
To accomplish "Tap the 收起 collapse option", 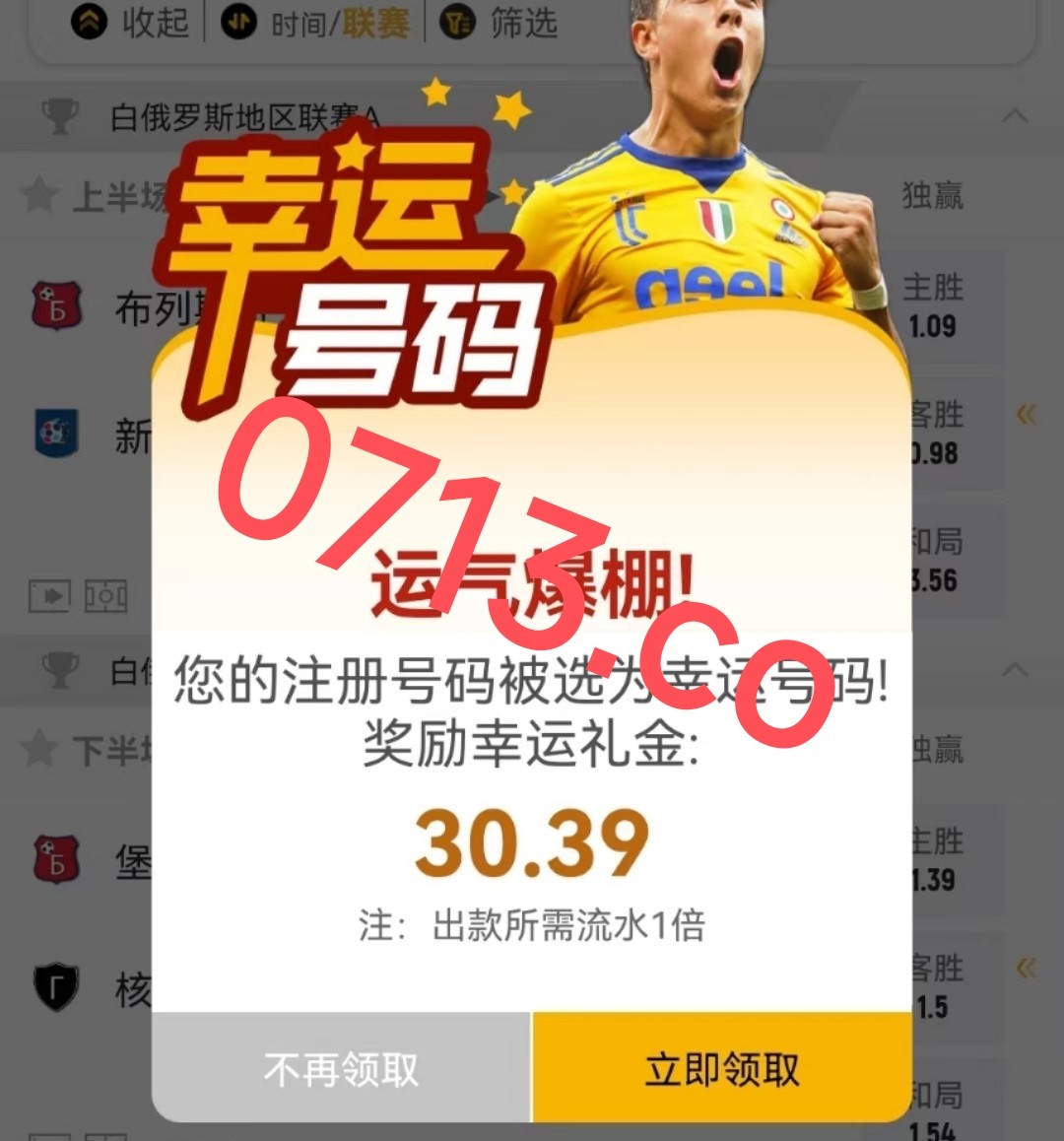I will point(131,22).
